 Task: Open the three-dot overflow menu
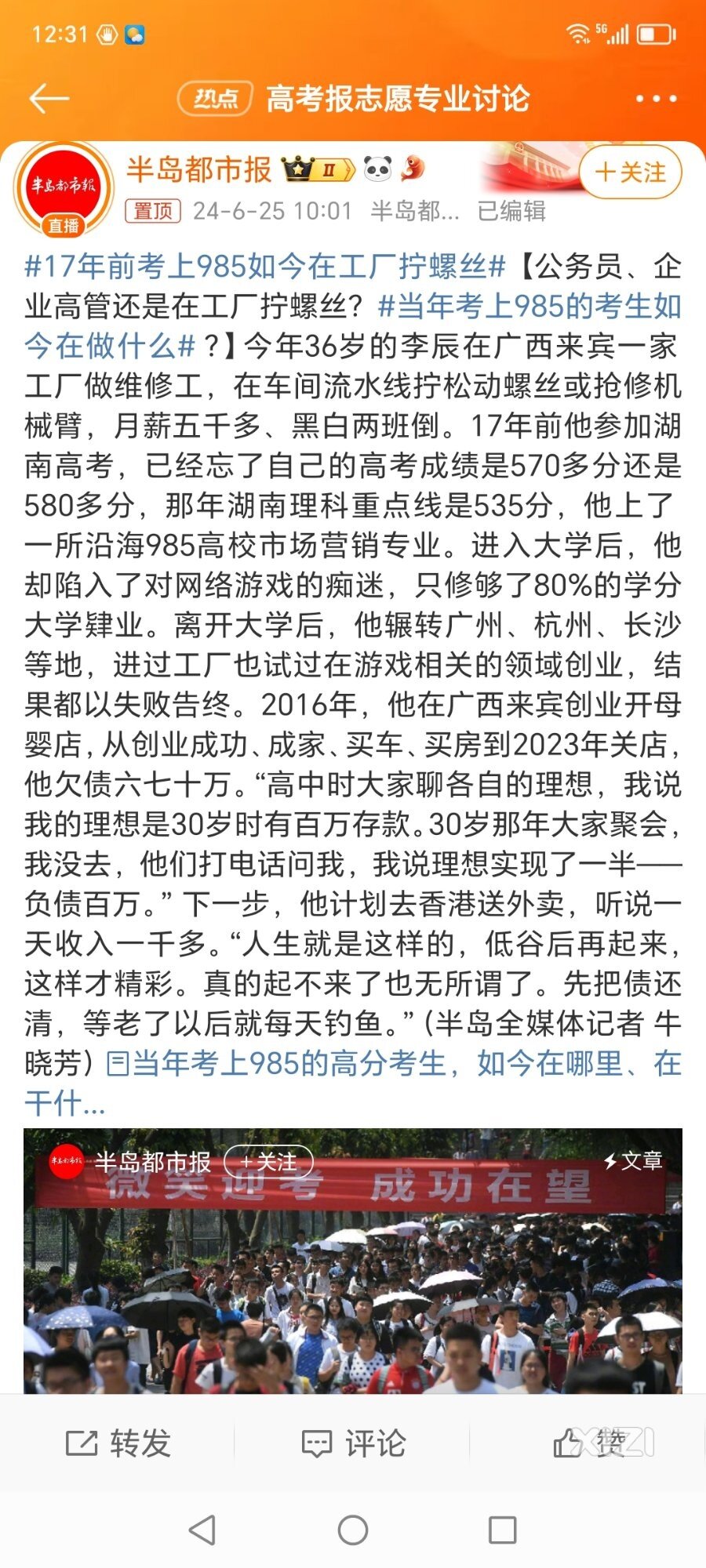pyautogui.click(x=655, y=99)
